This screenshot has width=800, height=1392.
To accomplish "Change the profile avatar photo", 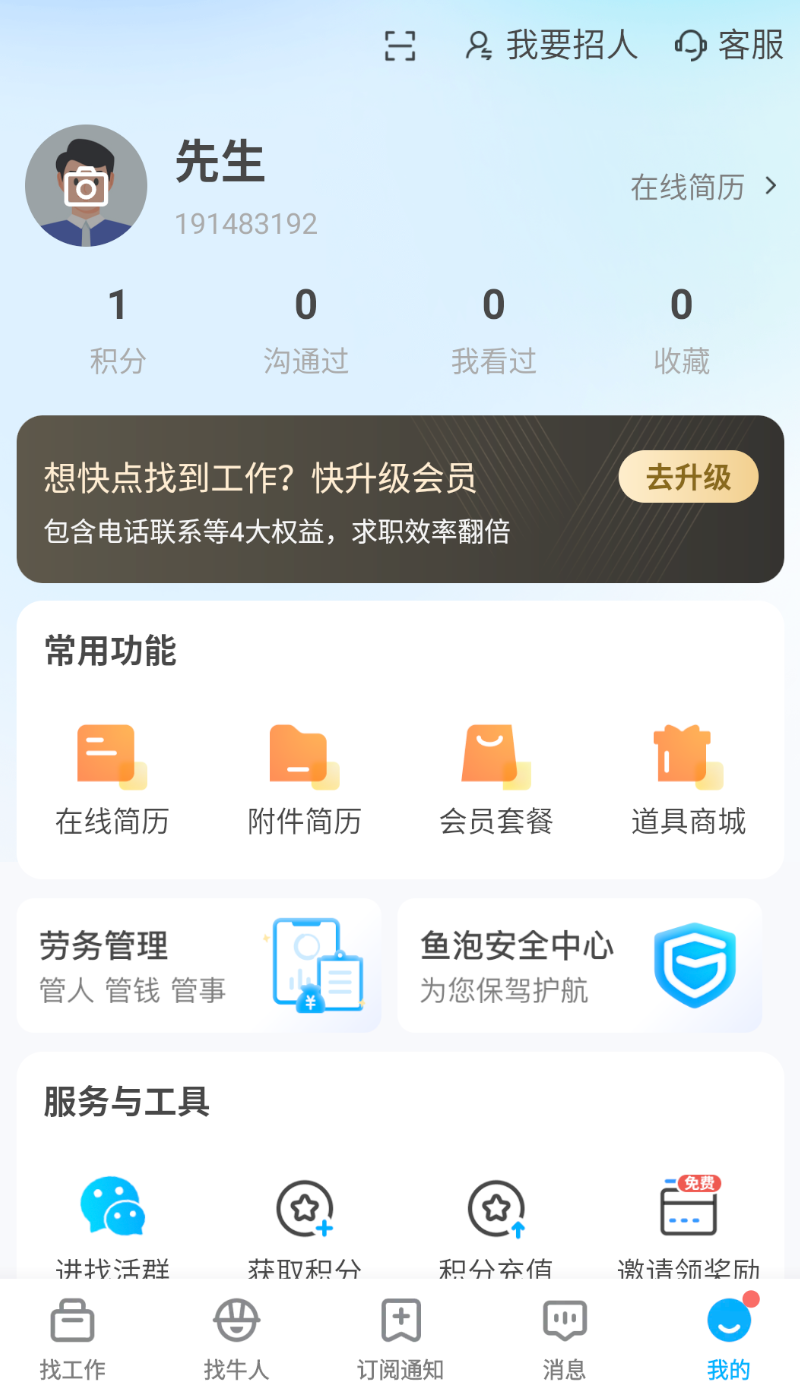I will click(86, 186).
